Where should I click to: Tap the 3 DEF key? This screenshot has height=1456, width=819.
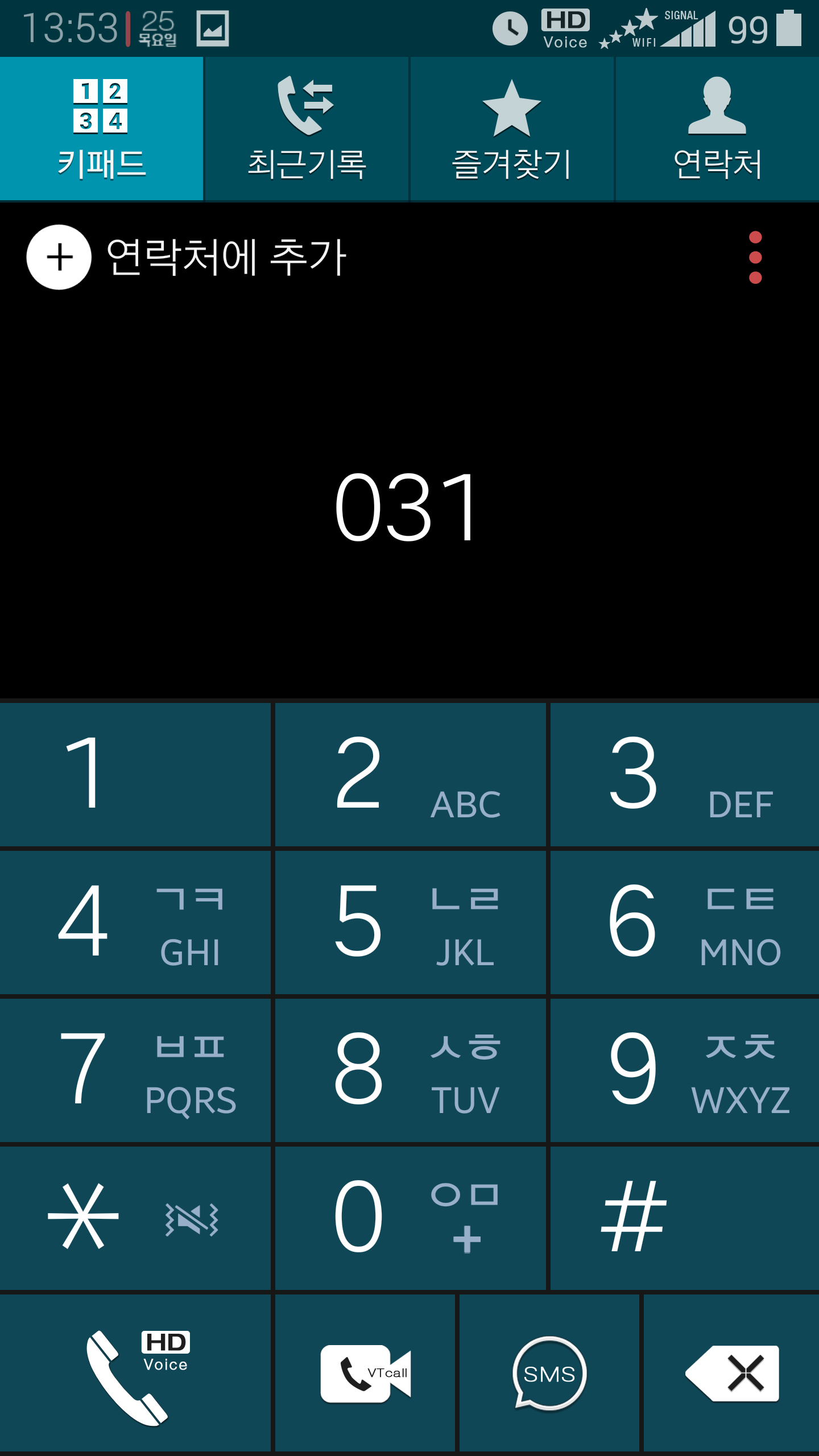[684, 773]
